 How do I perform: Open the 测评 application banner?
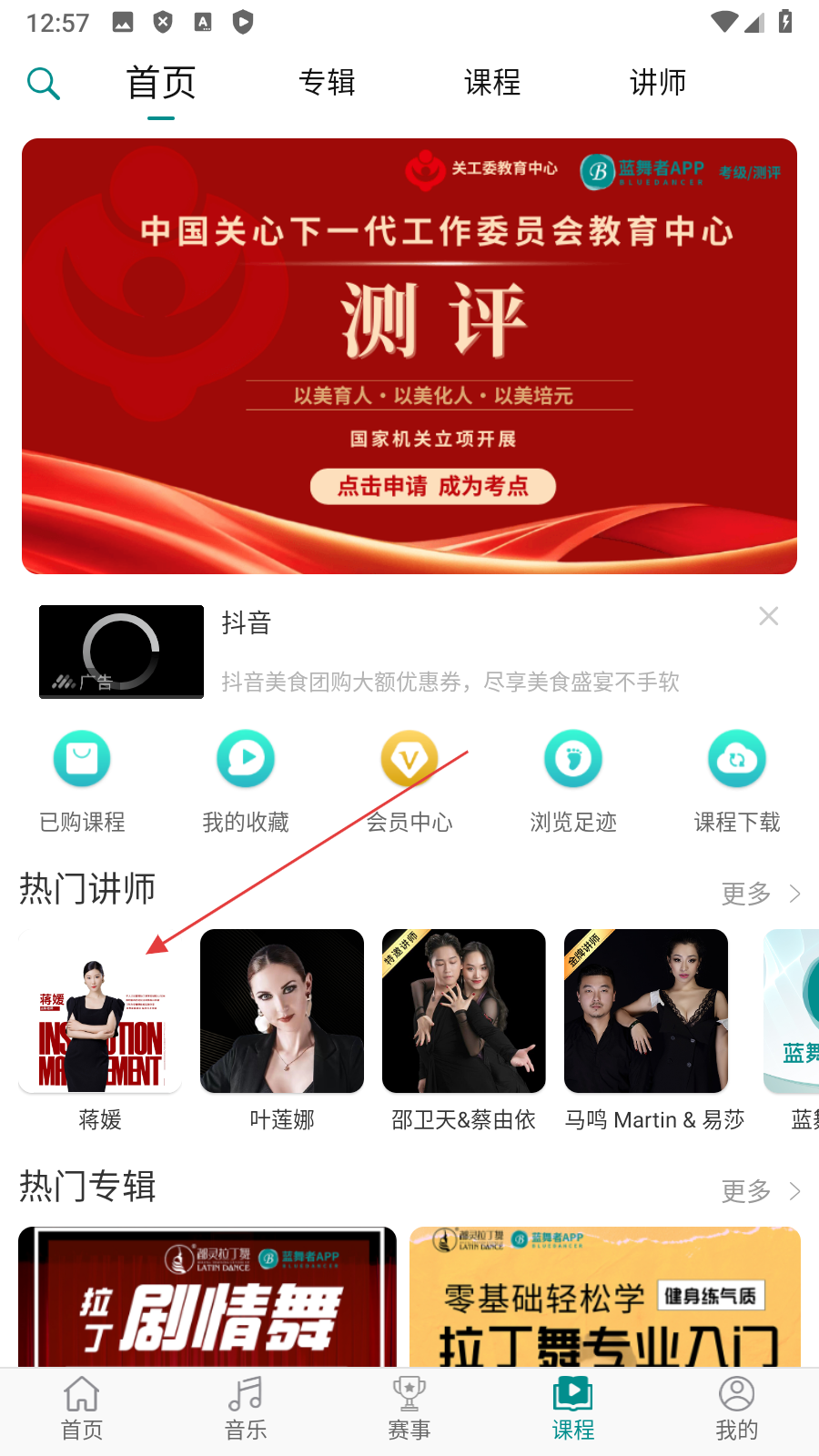pos(409,357)
